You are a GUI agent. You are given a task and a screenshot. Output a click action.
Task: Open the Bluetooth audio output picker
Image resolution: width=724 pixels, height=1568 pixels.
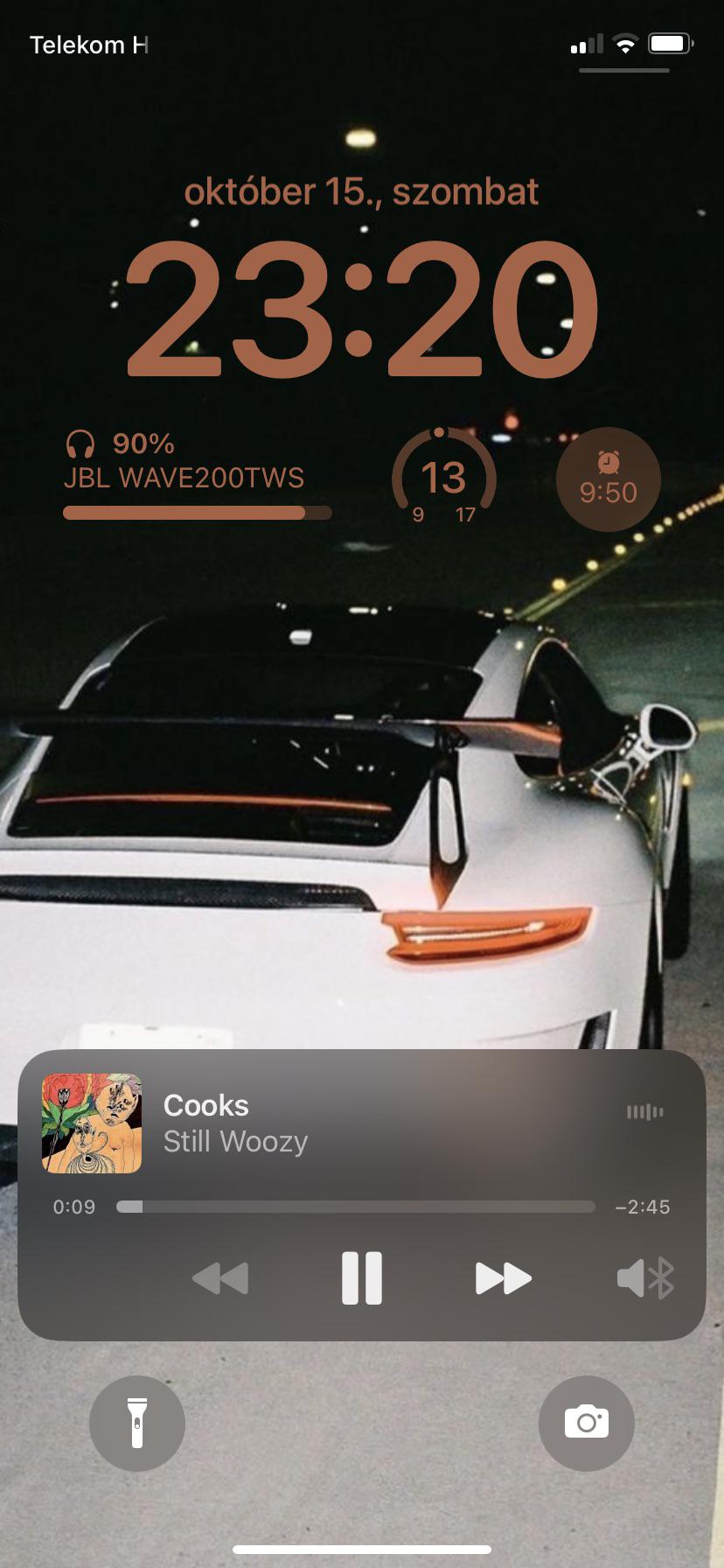(646, 1278)
